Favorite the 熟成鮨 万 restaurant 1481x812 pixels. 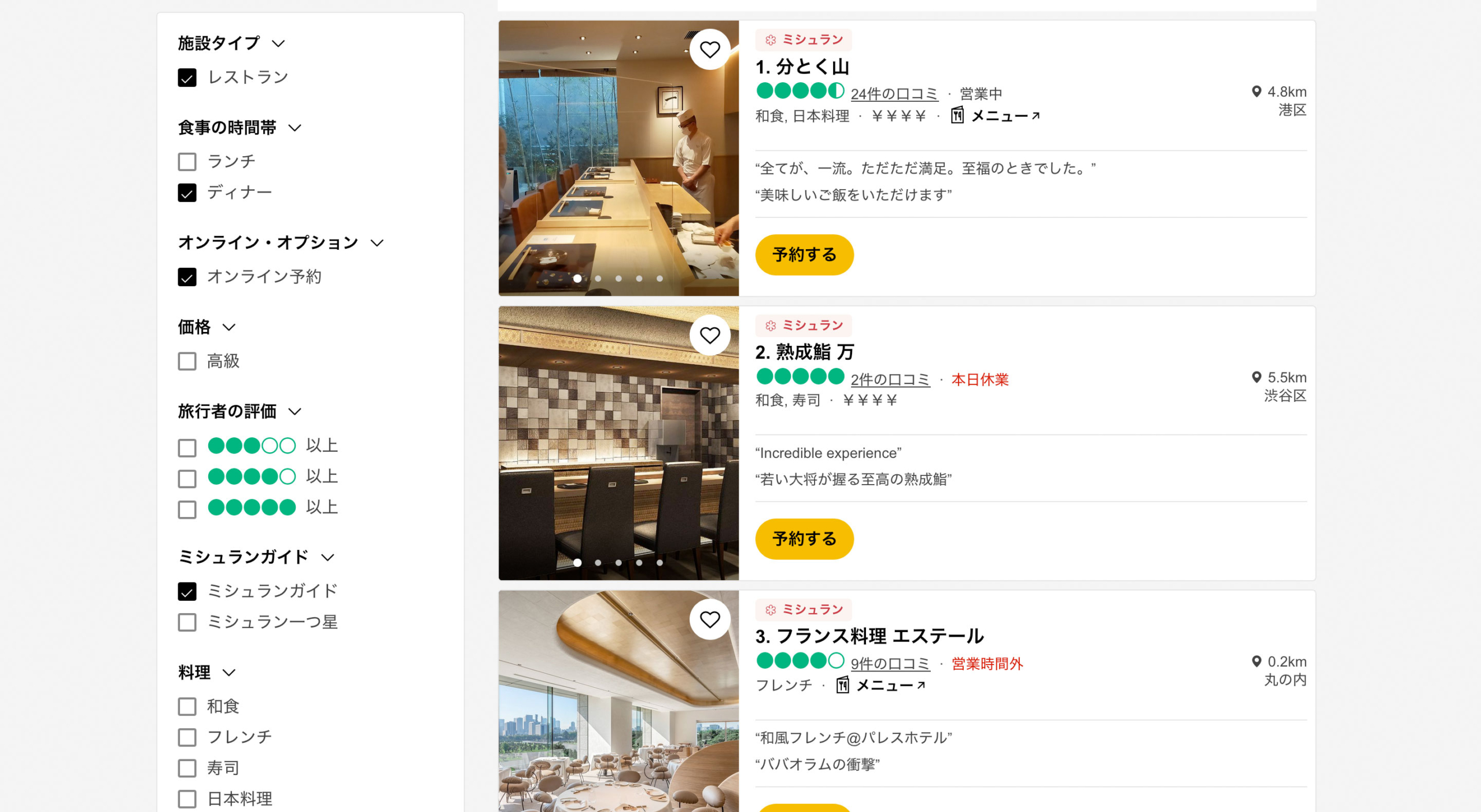tap(709, 335)
